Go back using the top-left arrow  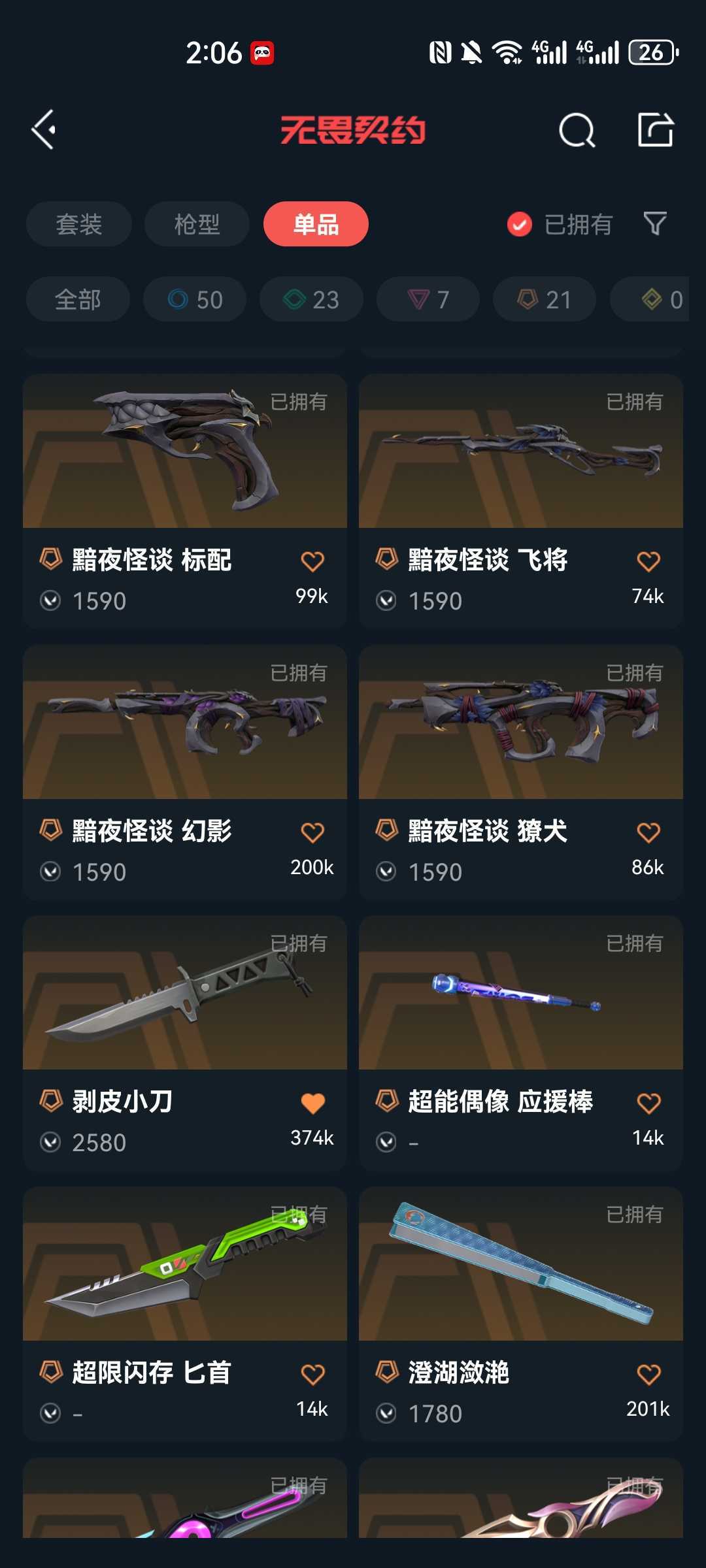[44, 129]
